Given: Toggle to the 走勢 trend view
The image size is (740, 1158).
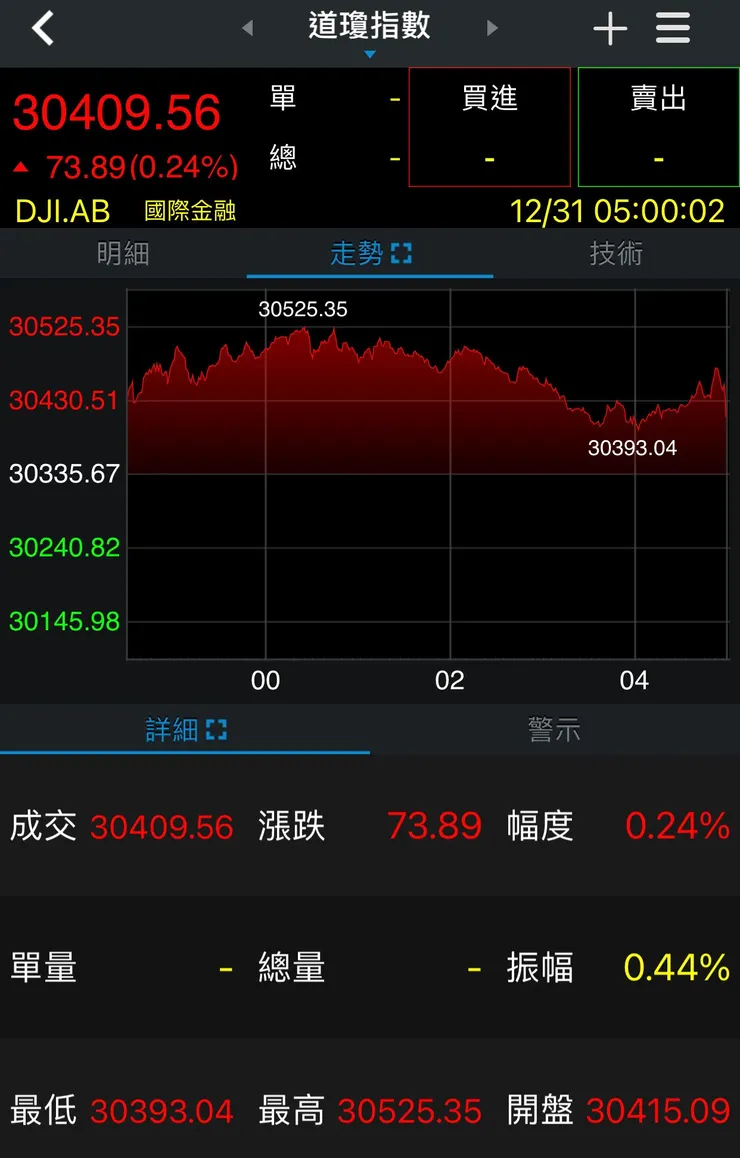Looking at the screenshot, I should coord(360,253).
